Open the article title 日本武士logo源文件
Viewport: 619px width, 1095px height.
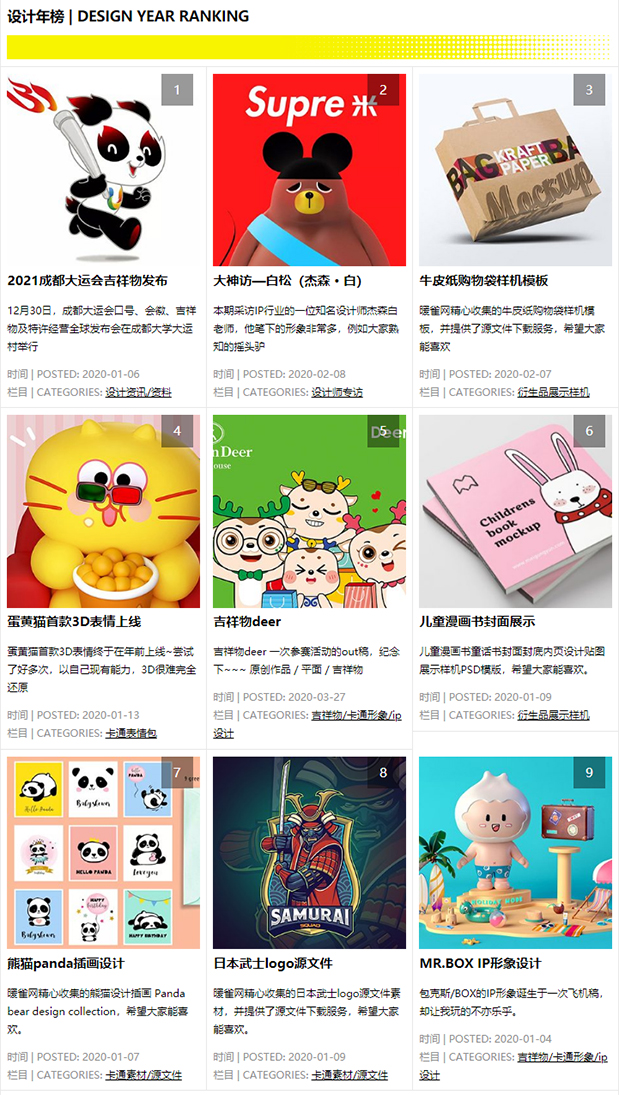[x=273, y=964]
